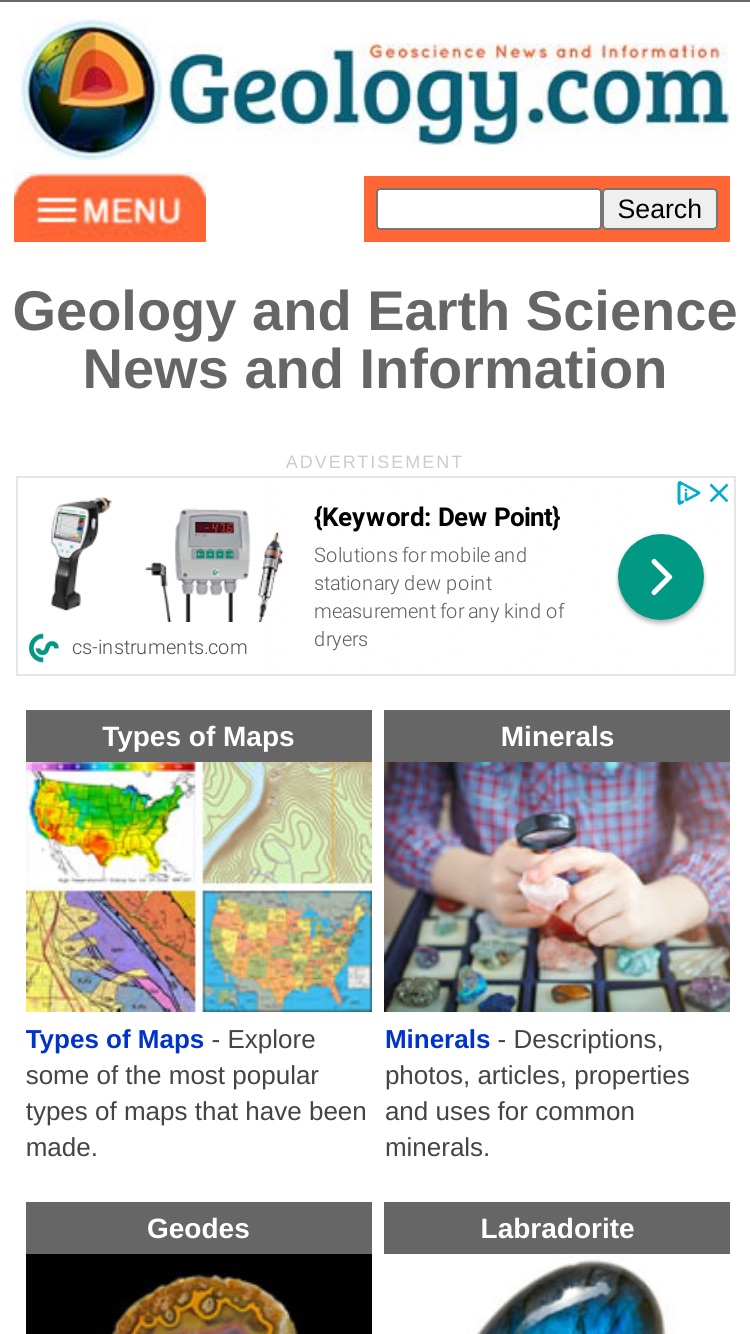Open the Minerals text link
The height and width of the screenshot is (1334, 750).
438,1039
